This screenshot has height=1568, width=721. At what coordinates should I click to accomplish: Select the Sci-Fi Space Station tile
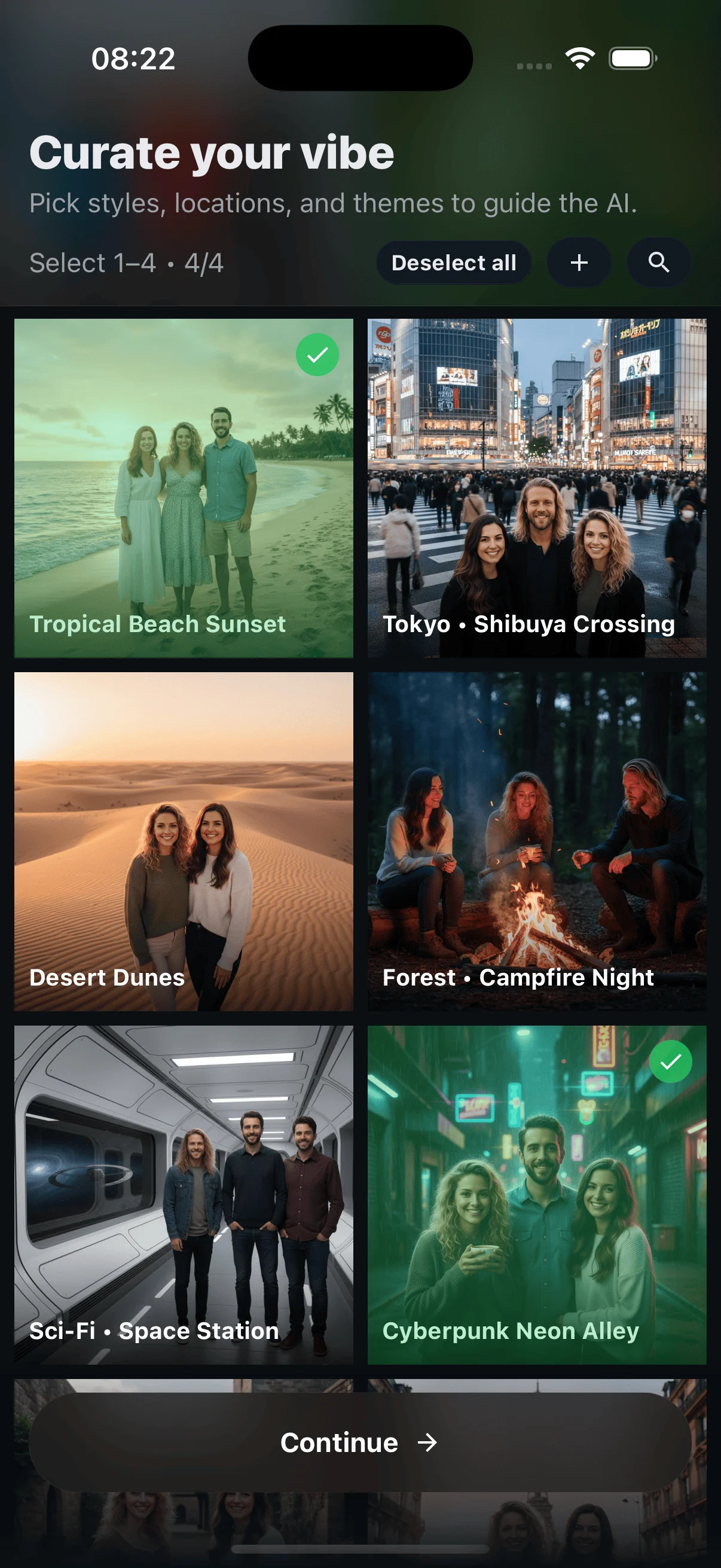[x=183, y=1194]
